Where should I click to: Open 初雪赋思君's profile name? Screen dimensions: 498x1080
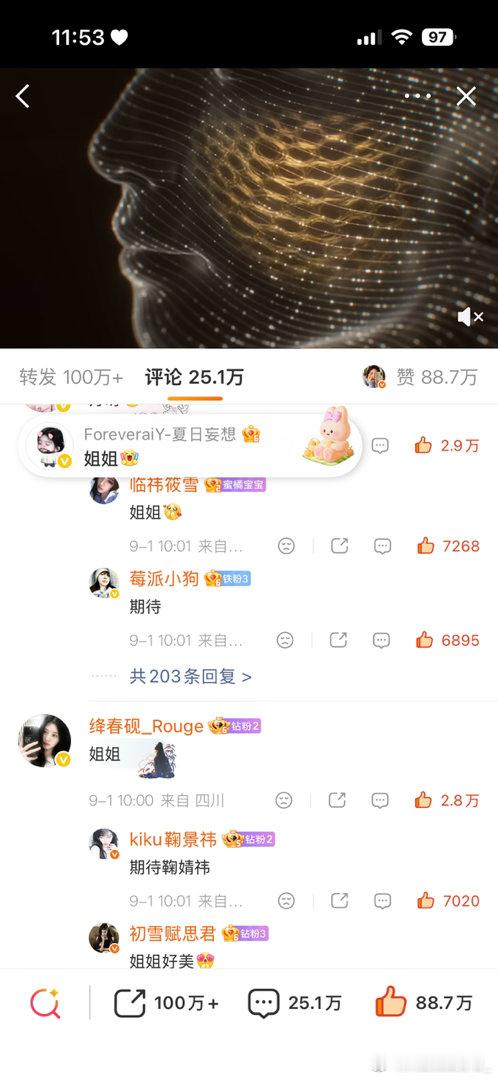[x=172, y=933]
